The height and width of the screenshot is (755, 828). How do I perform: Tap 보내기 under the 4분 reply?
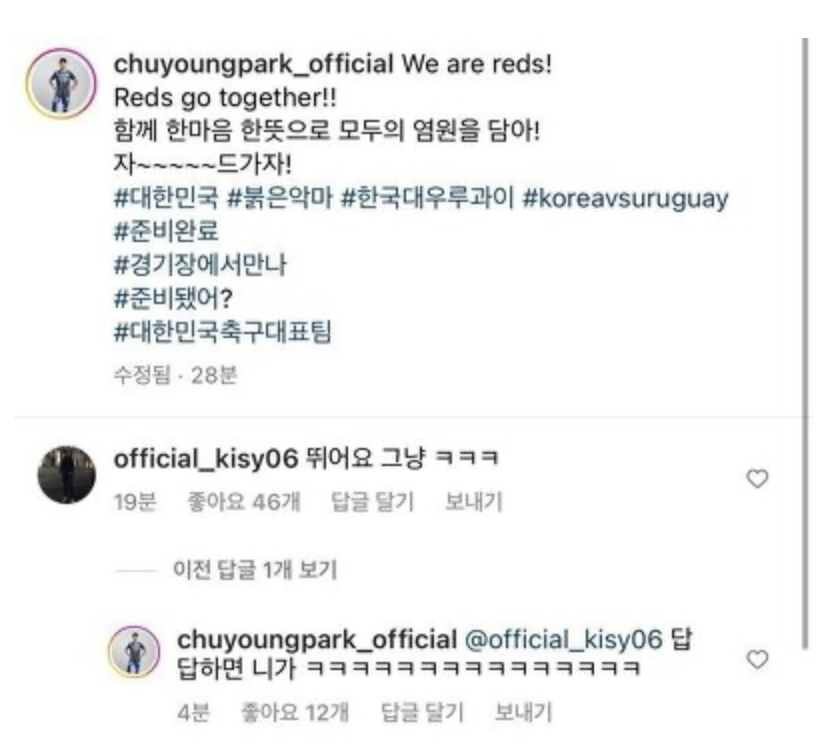(x=523, y=712)
